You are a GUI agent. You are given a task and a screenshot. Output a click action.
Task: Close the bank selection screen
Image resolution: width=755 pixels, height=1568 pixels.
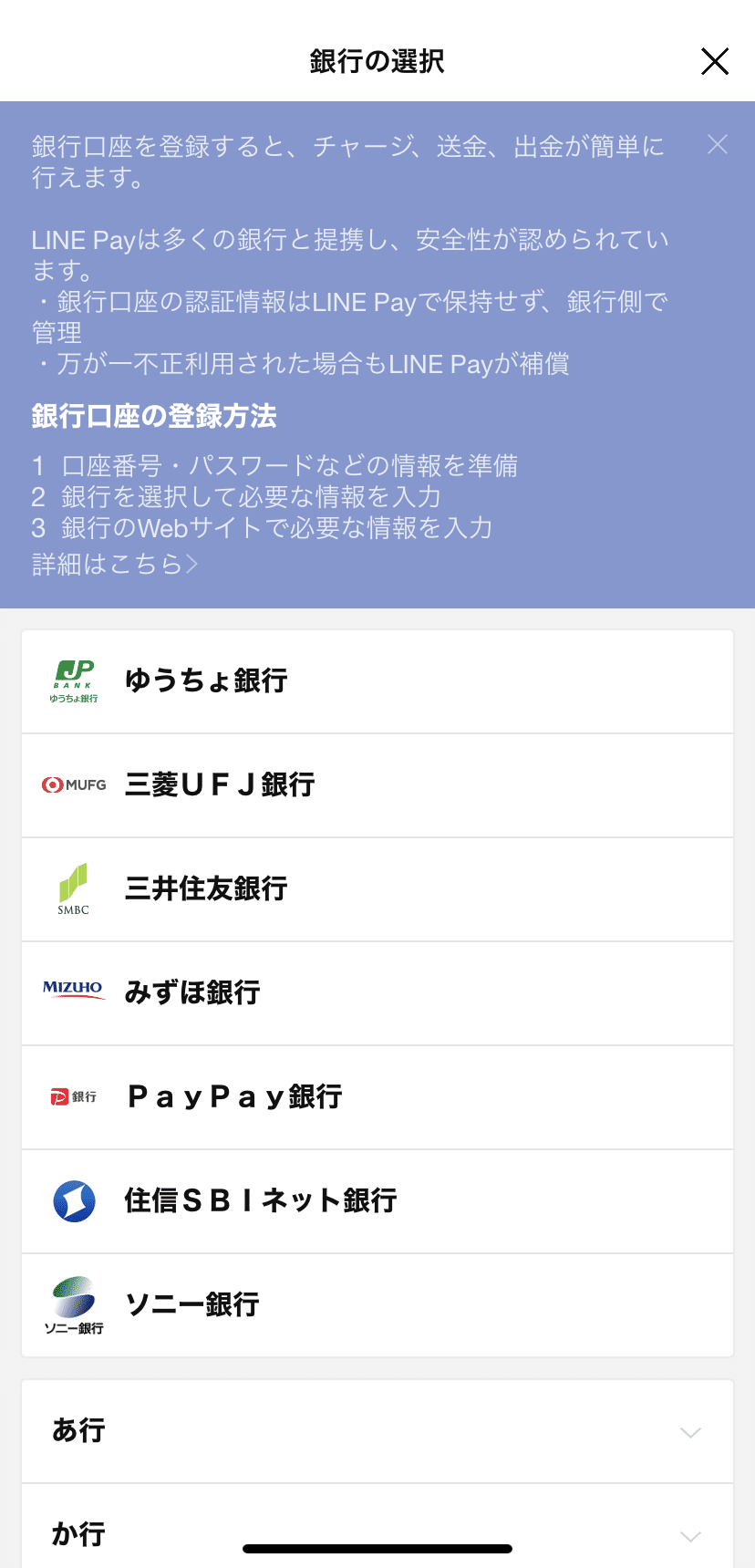(715, 61)
